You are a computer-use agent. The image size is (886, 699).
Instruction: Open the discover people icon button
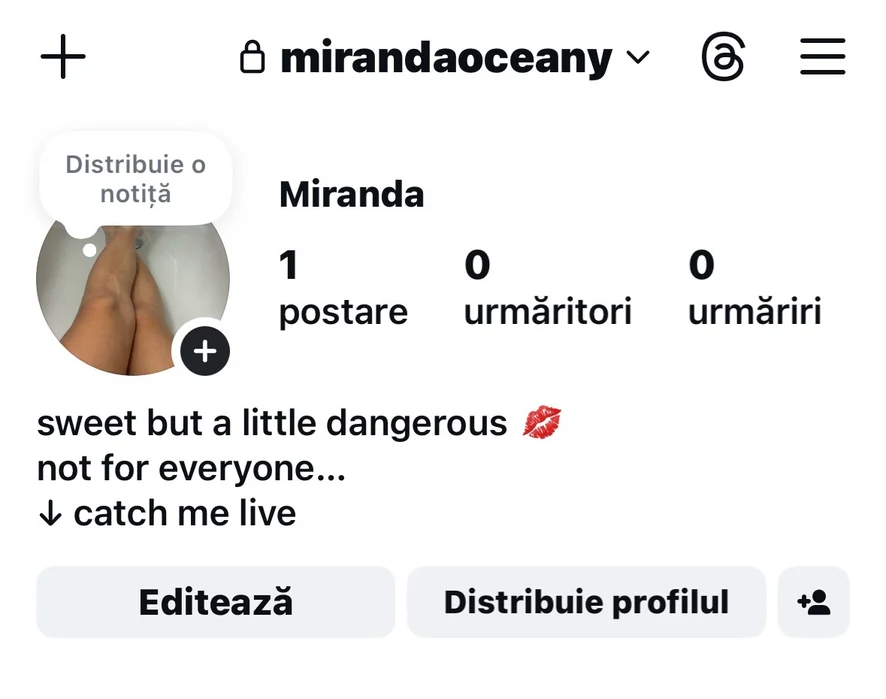click(x=813, y=602)
